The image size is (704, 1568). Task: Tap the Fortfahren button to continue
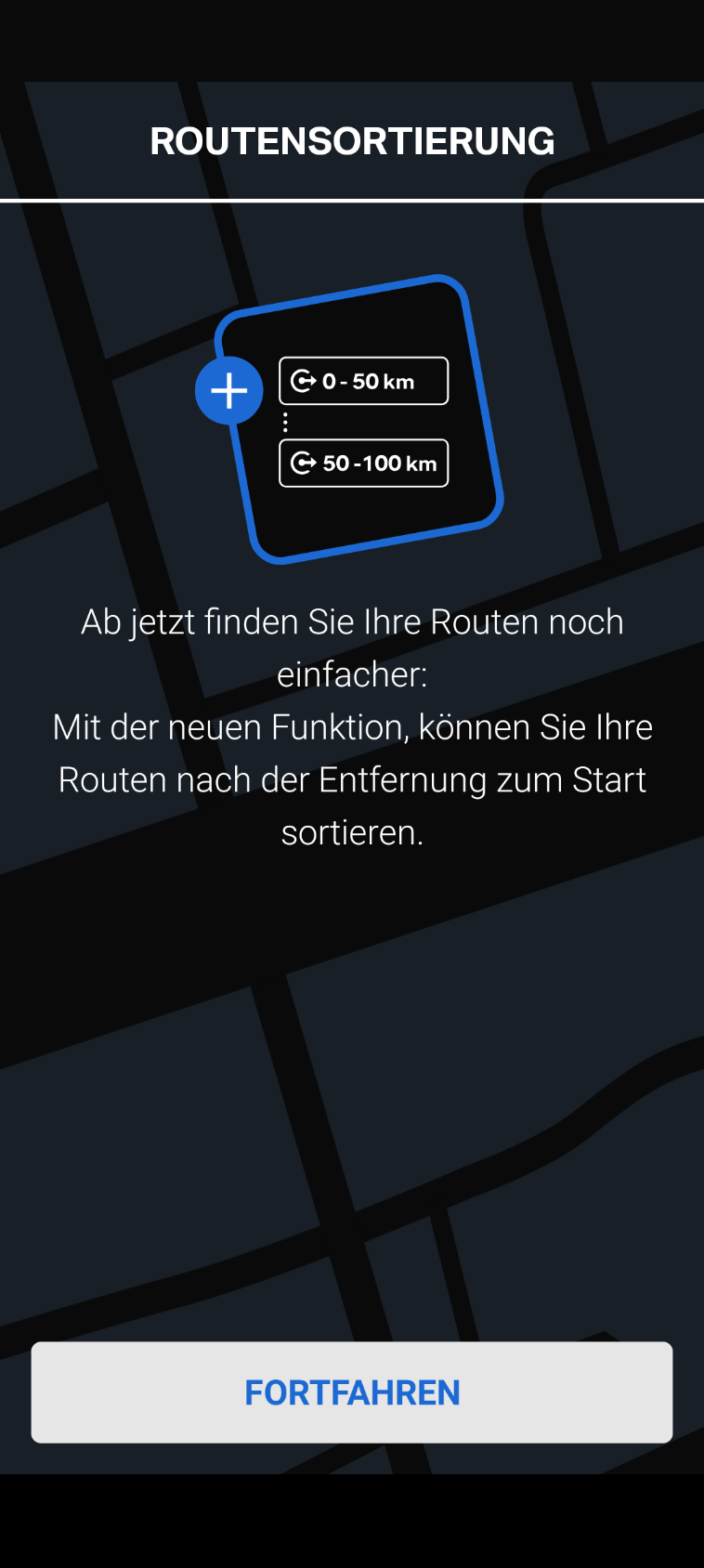[x=352, y=1392]
